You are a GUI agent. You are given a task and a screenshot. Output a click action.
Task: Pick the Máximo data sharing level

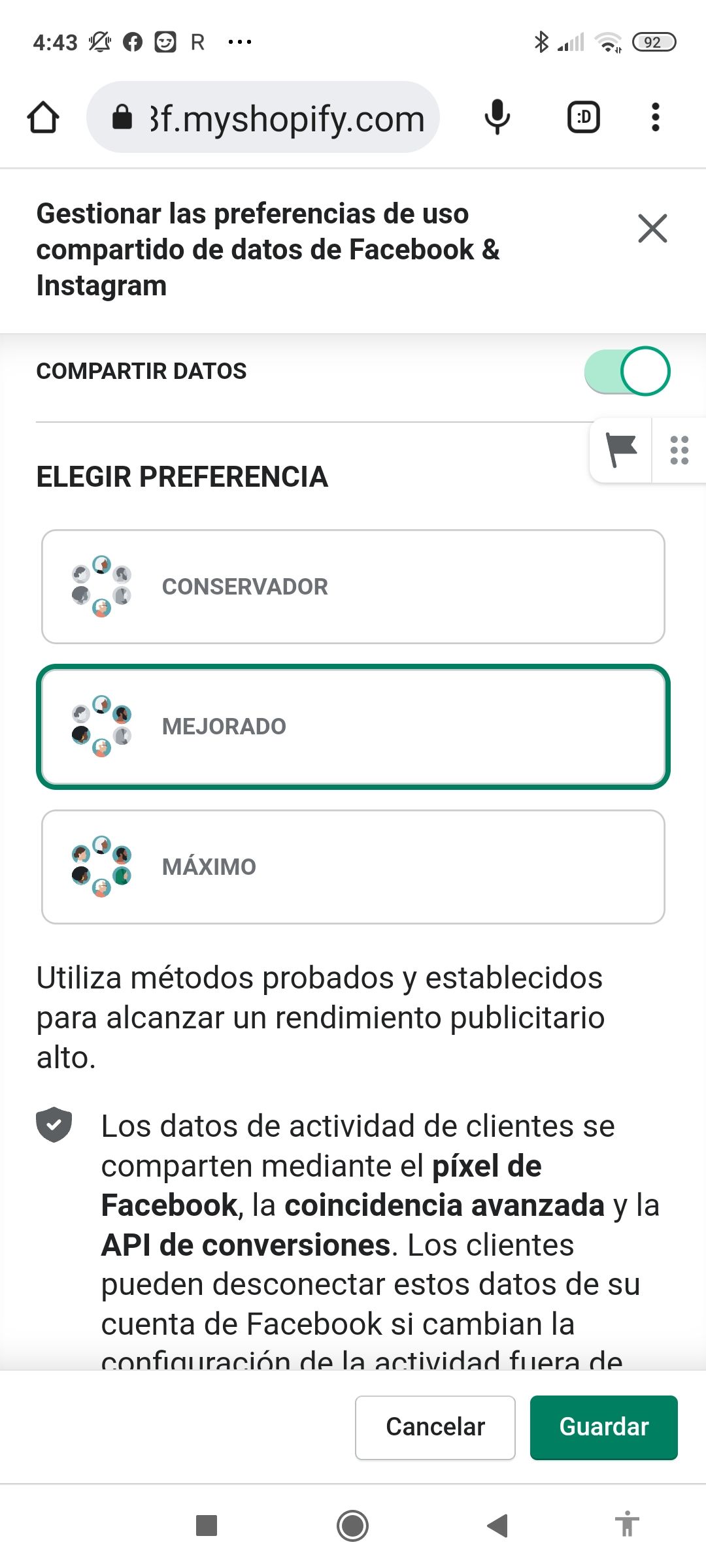coord(353,867)
